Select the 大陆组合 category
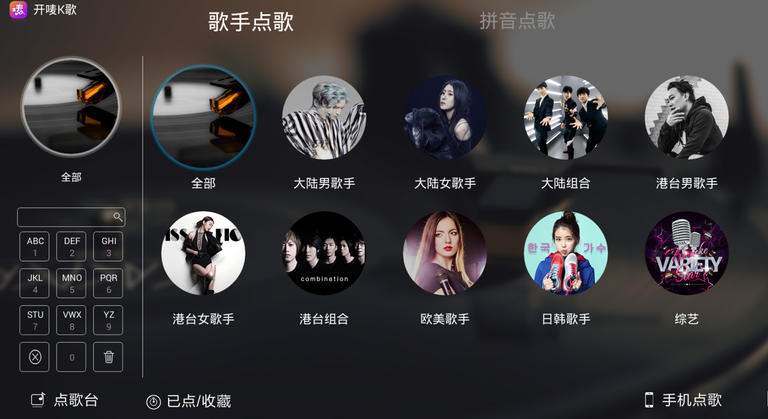 (x=565, y=118)
